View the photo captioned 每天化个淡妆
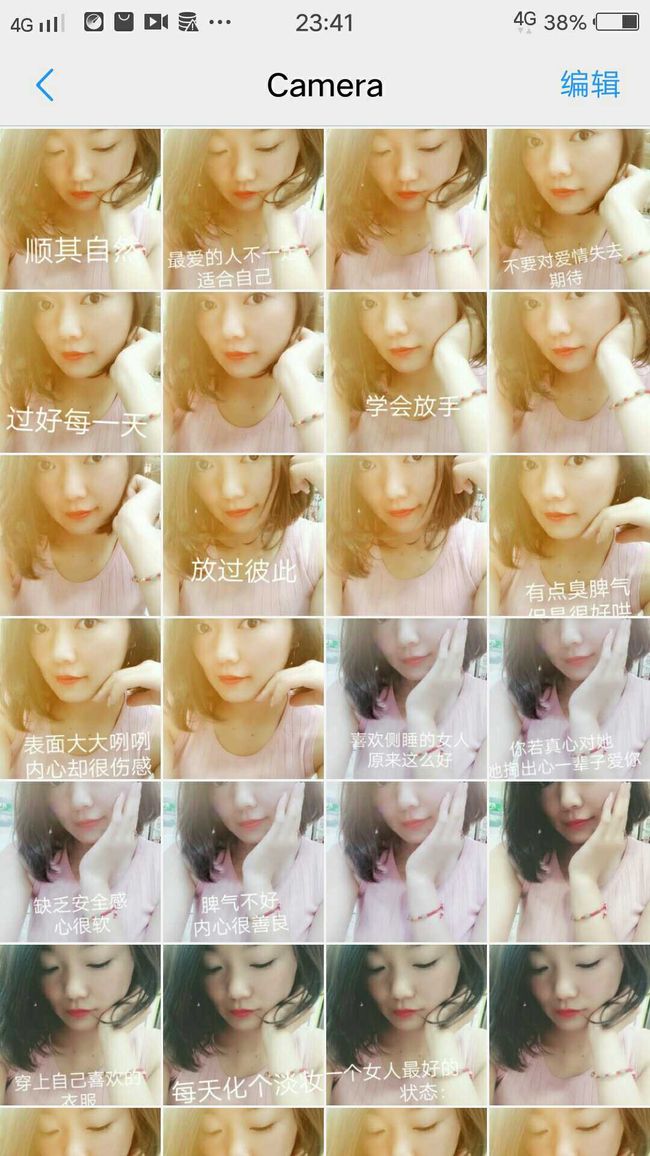Image resolution: width=650 pixels, height=1156 pixels. pyautogui.click(x=243, y=1025)
